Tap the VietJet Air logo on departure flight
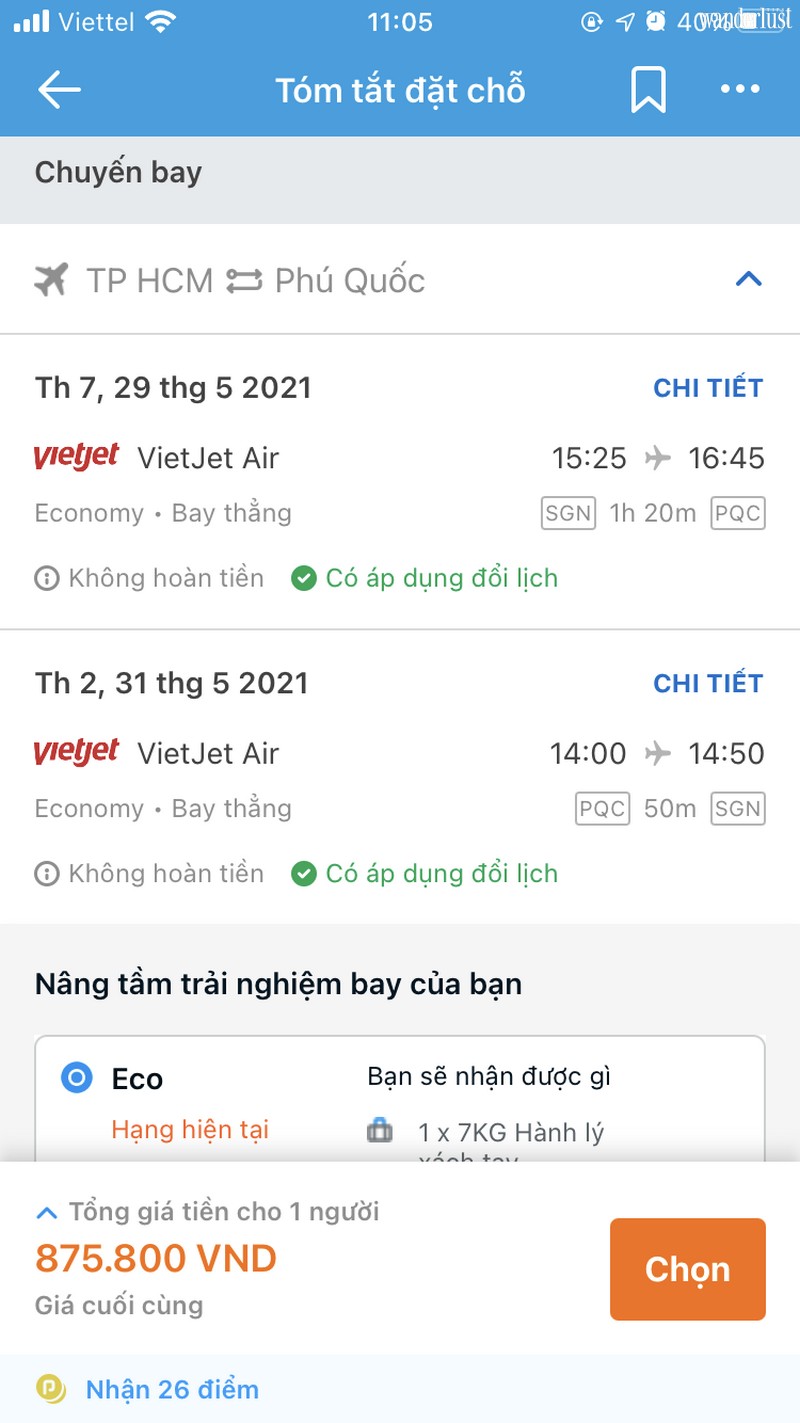The image size is (800, 1423). [76, 456]
